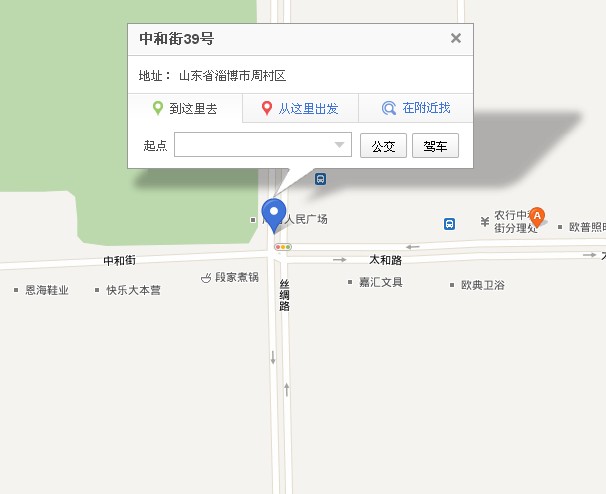Open the 在附近找 tab
The width and height of the screenshot is (606, 494).
tap(416, 108)
